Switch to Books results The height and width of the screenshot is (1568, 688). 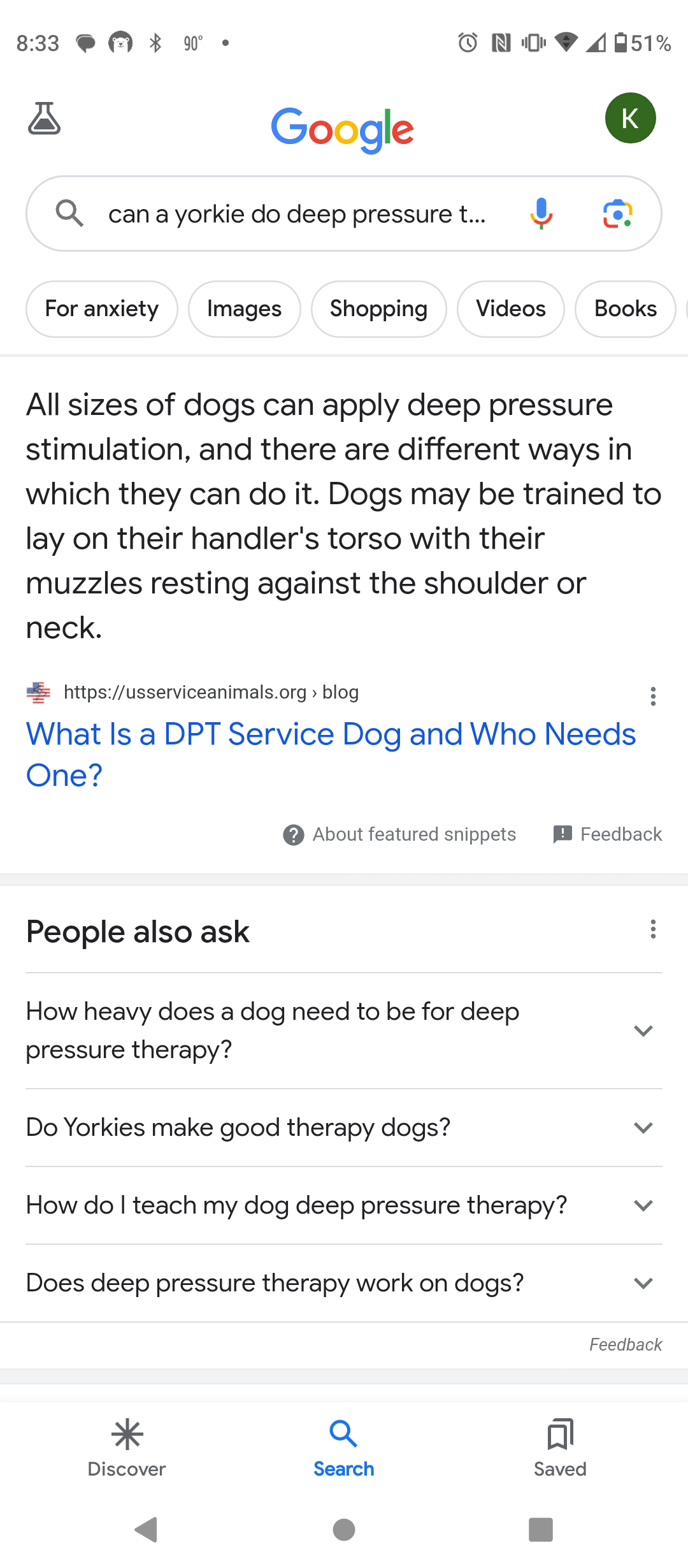click(625, 309)
